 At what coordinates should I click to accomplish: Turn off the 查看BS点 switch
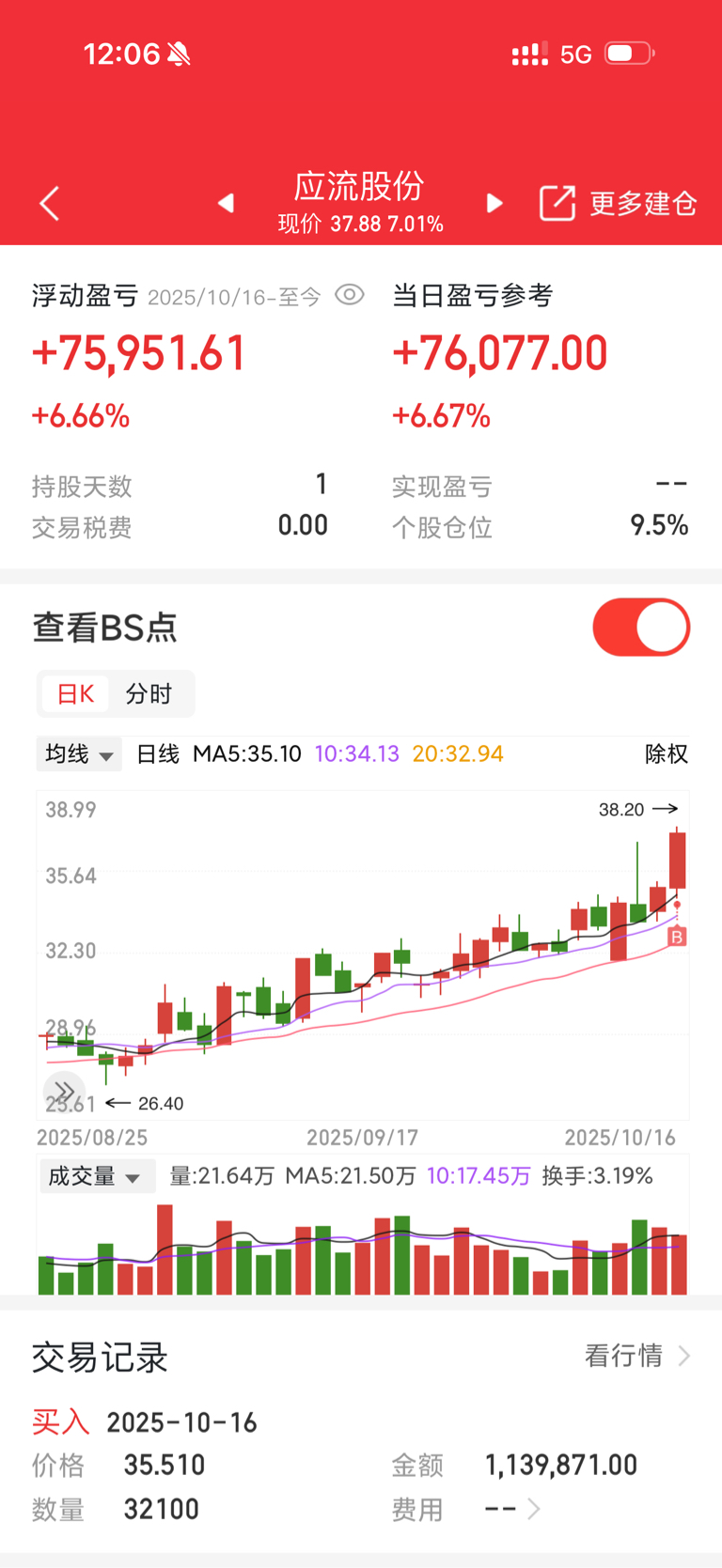641,628
